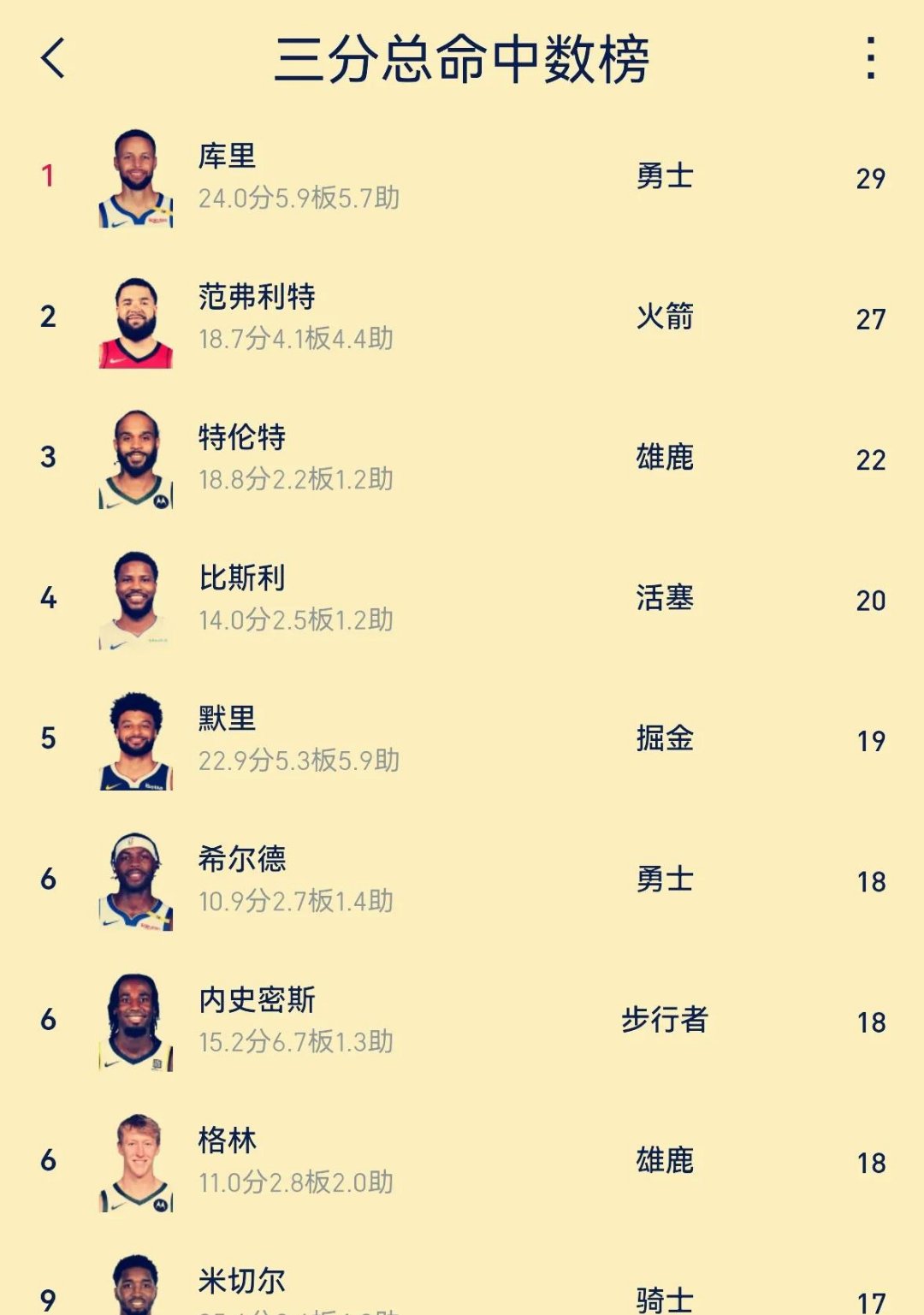Open the three-dot overflow menu

pos(870,56)
